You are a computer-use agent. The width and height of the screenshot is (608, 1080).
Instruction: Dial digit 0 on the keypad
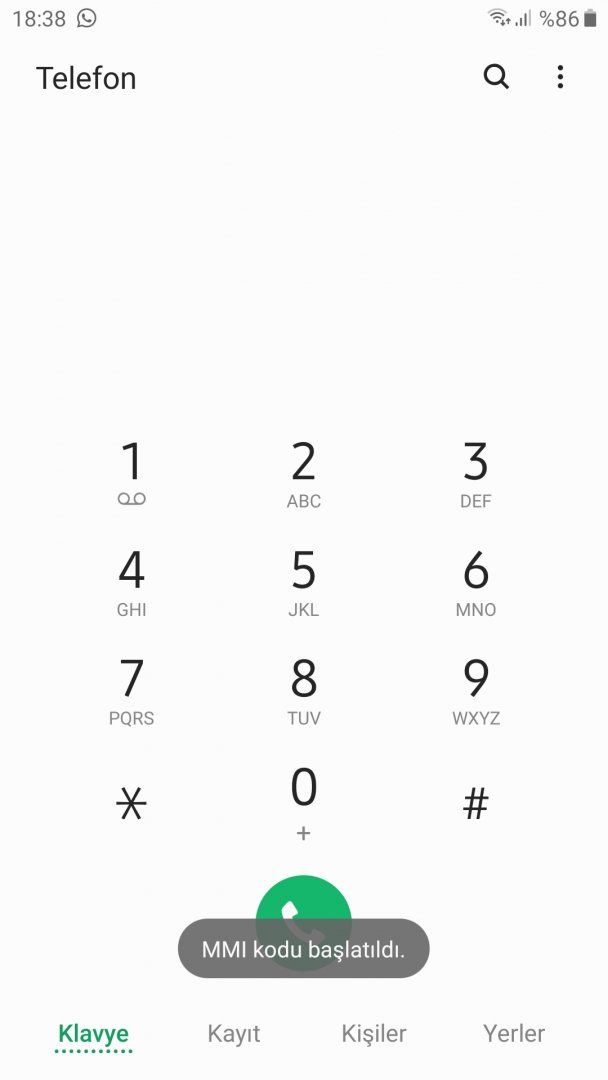[x=304, y=801]
